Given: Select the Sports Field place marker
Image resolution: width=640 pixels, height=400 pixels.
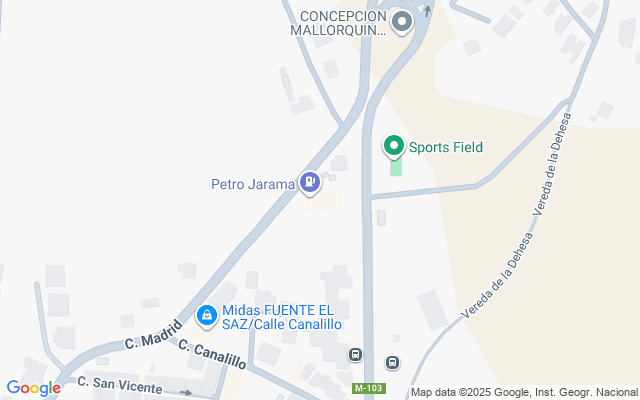Looking at the screenshot, I should coord(394,147).
